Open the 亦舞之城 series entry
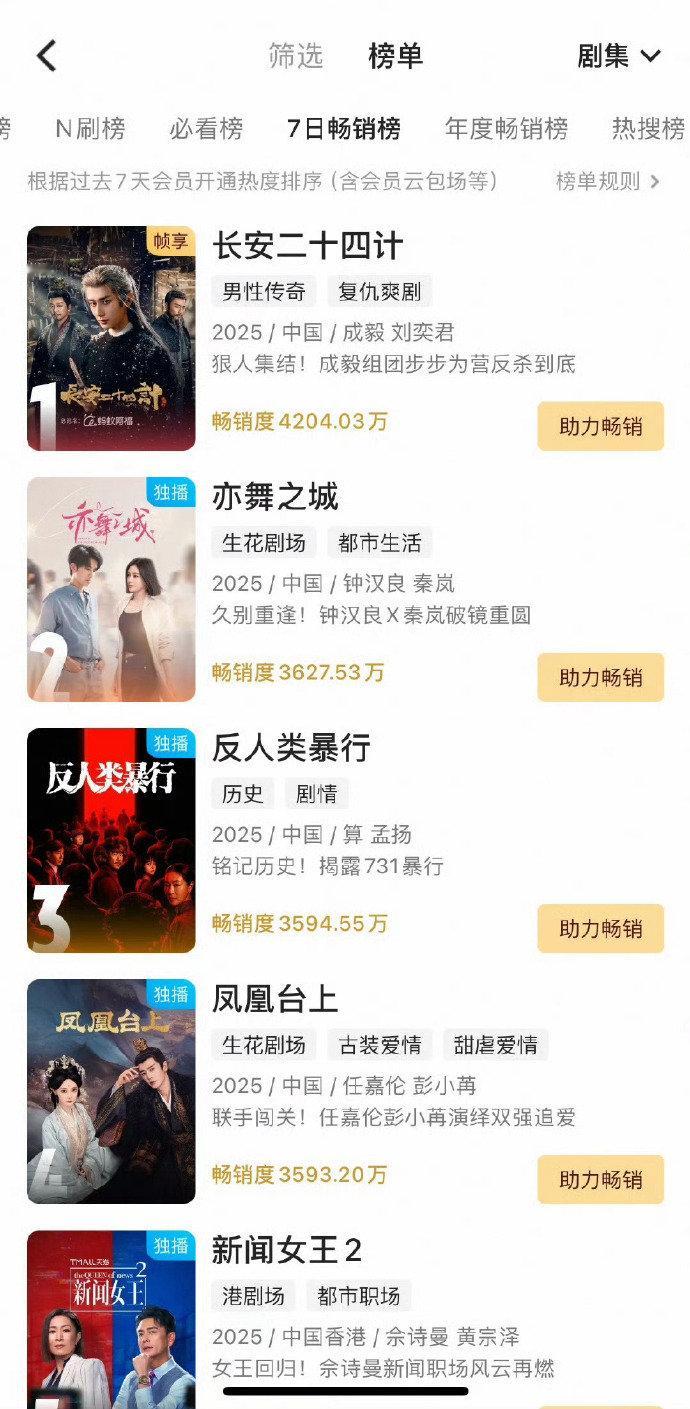 click(275, 497)
